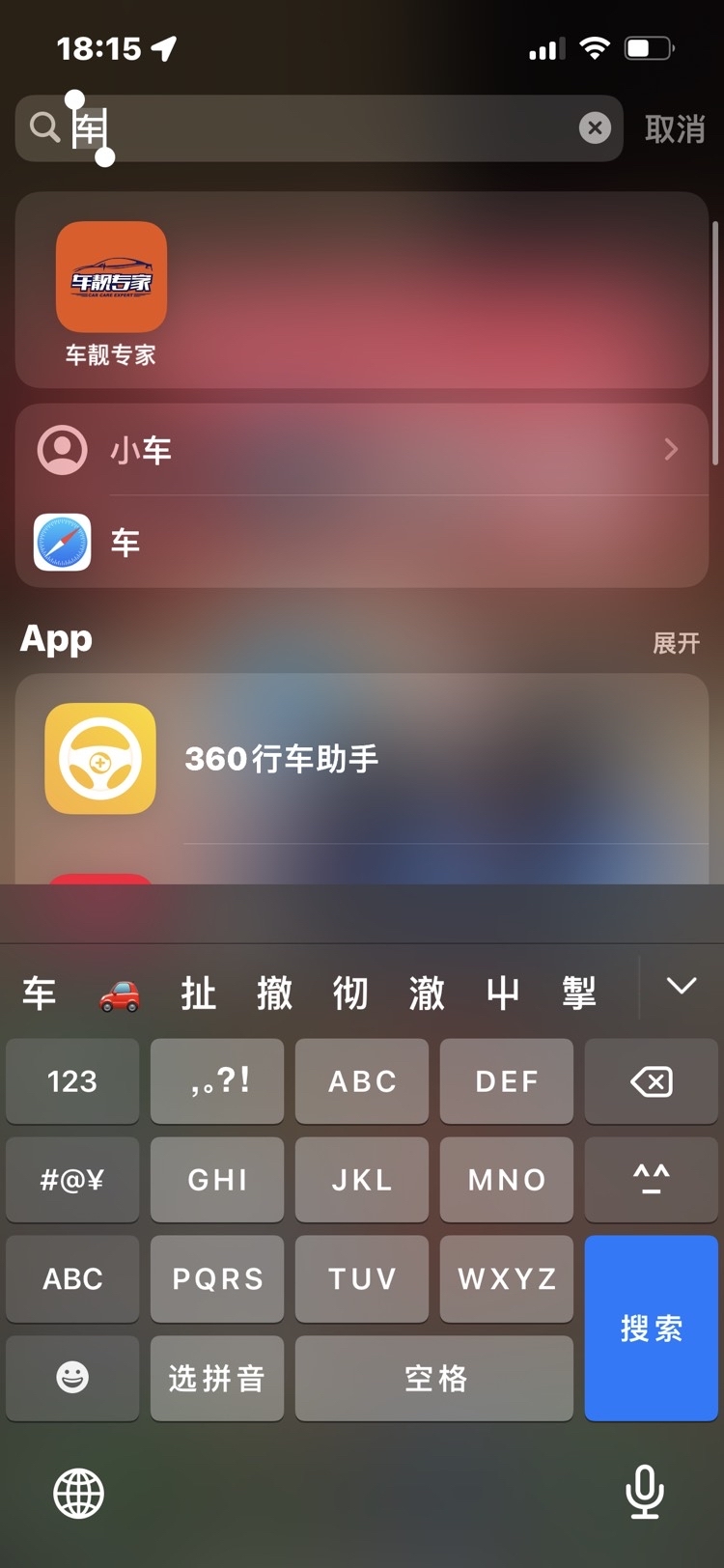
Task: Choose the candidate 扯
Action: (198, 994)
